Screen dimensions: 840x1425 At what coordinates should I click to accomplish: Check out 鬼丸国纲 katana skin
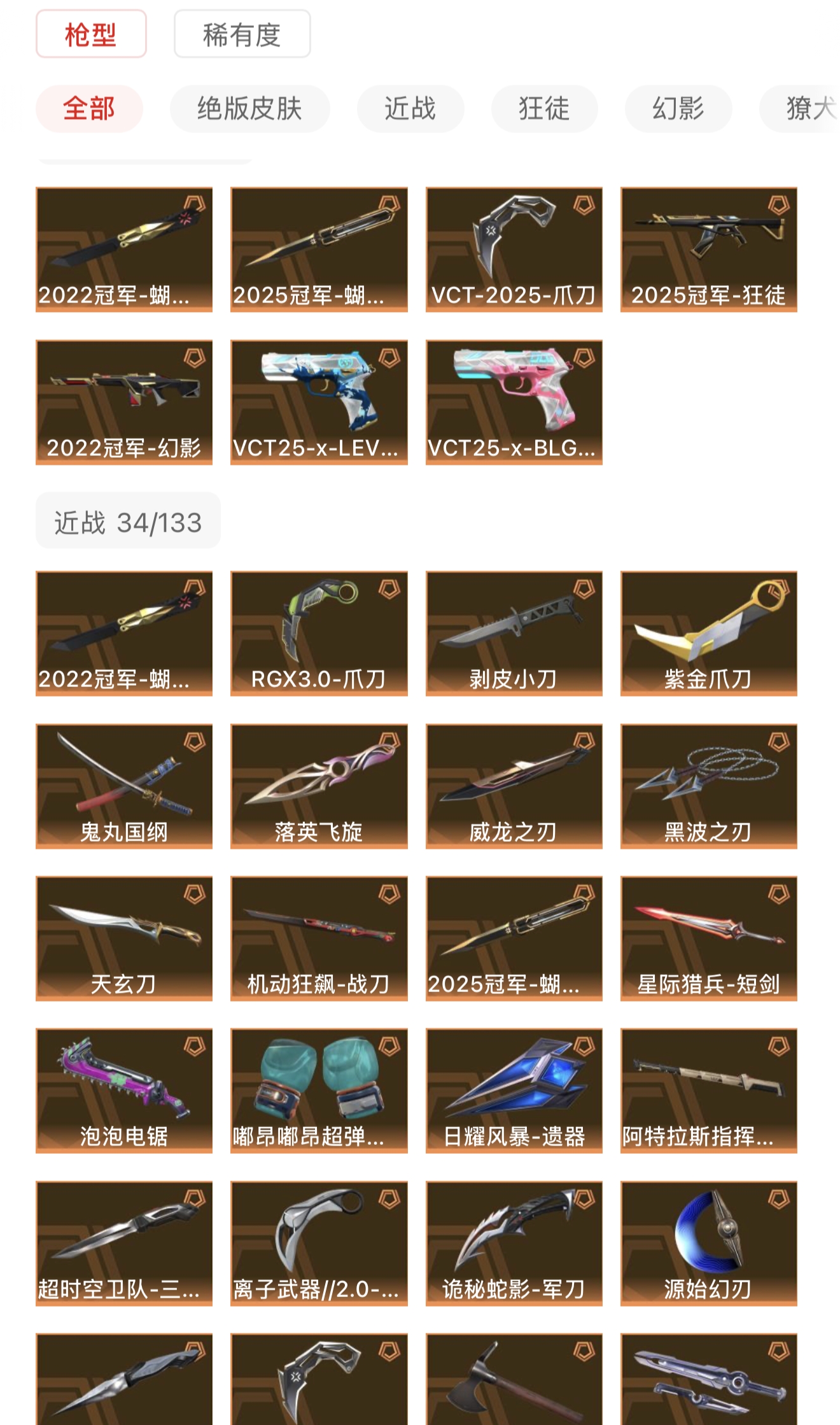[124, 786]
